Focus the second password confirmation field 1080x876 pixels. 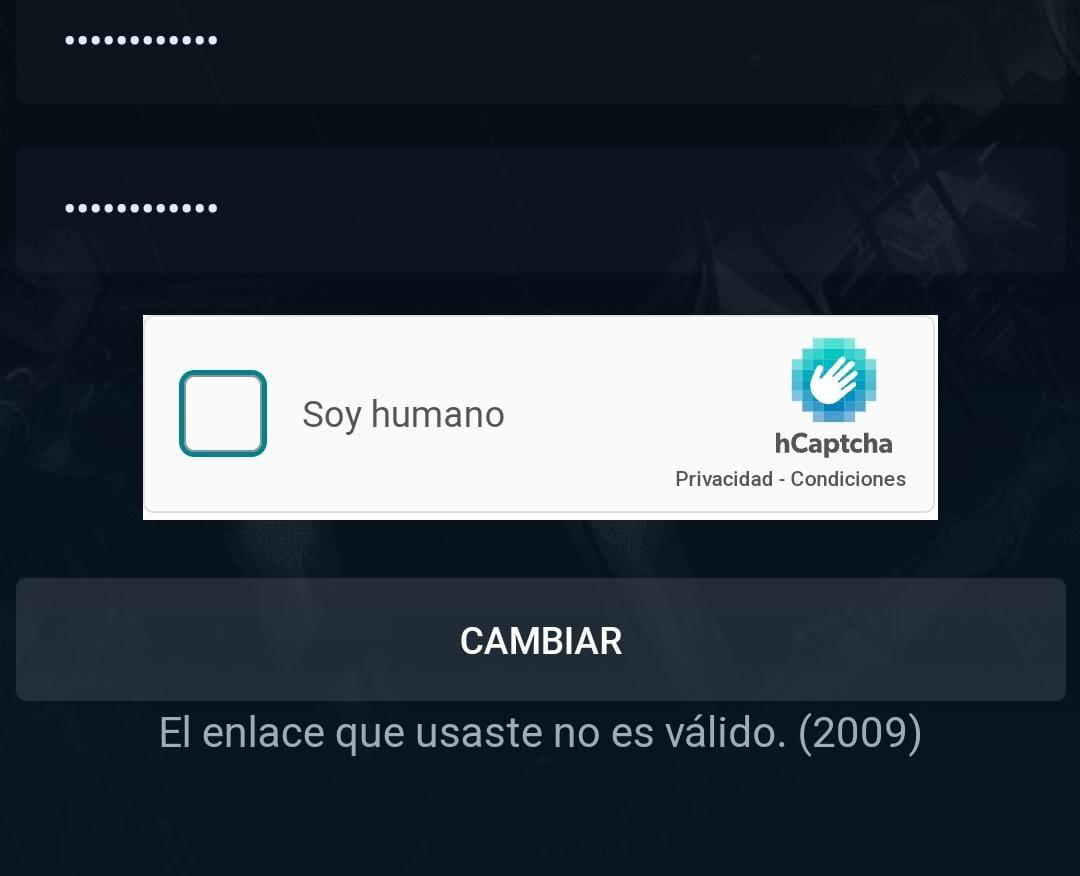point(540,209)
